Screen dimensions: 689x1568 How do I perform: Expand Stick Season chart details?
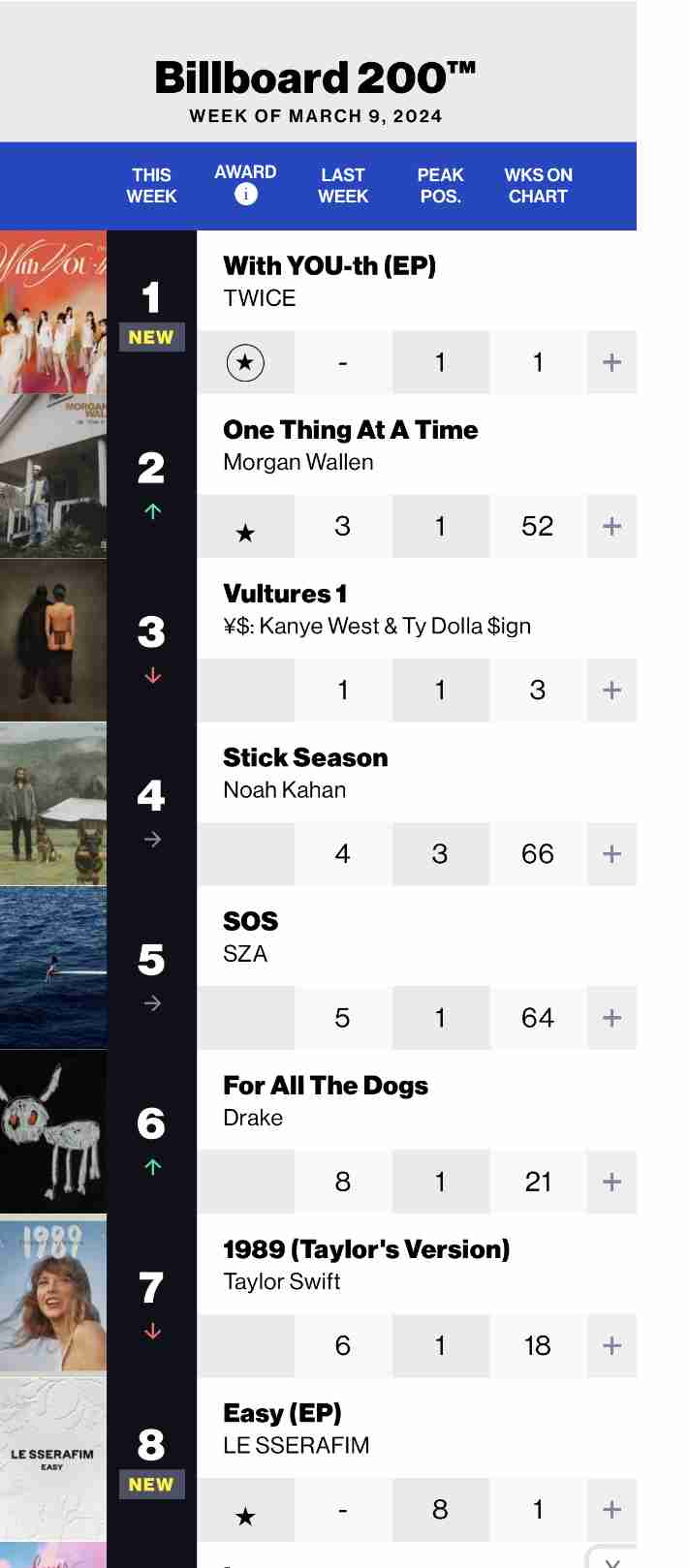coord(611,853)
